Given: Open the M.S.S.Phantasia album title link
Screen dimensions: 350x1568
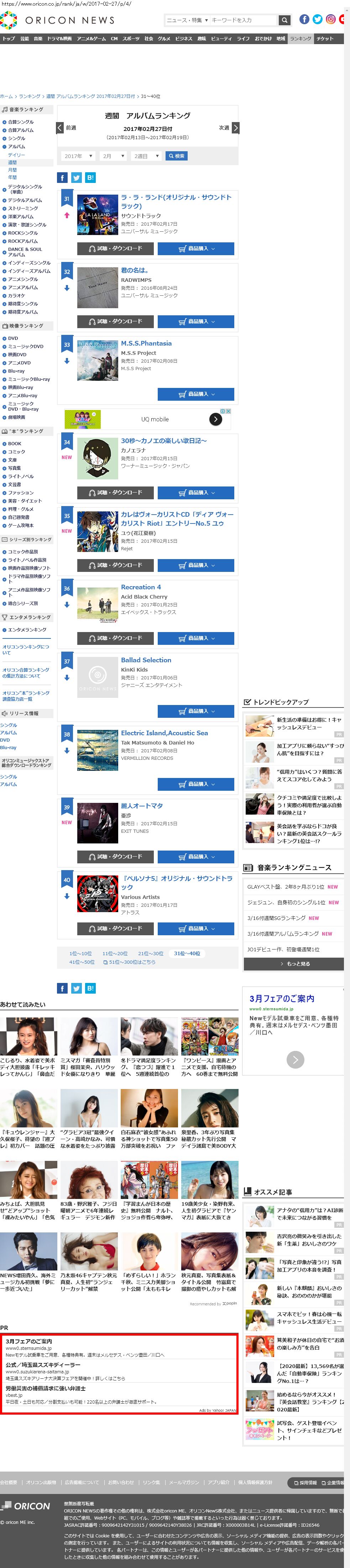Looking at the screenshot, I should pyautogui.click(x=146, y=343).
